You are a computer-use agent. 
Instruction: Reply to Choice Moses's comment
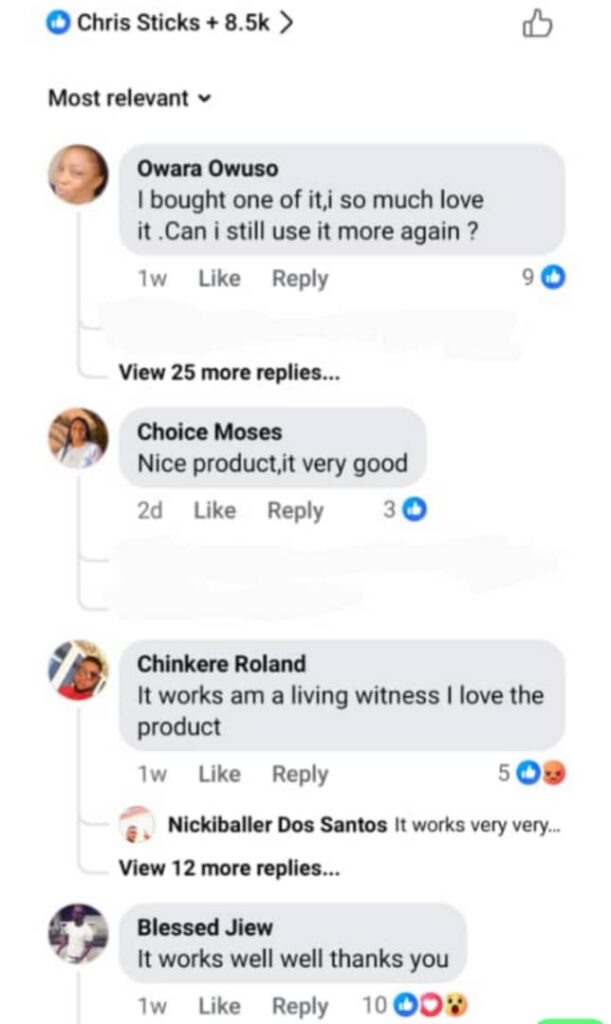295,511
